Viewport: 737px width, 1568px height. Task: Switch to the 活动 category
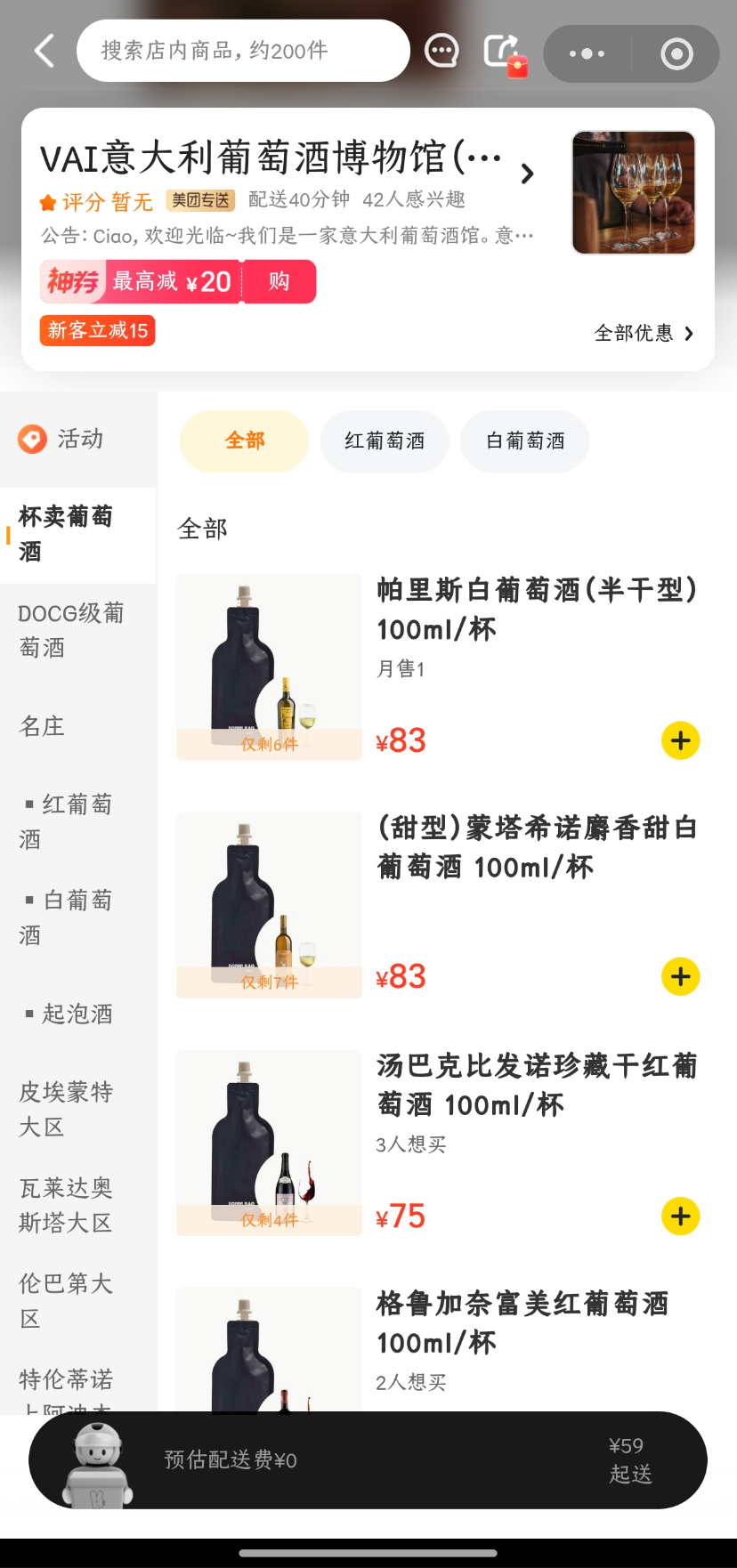pyautogui.click(x=78, y=440)
